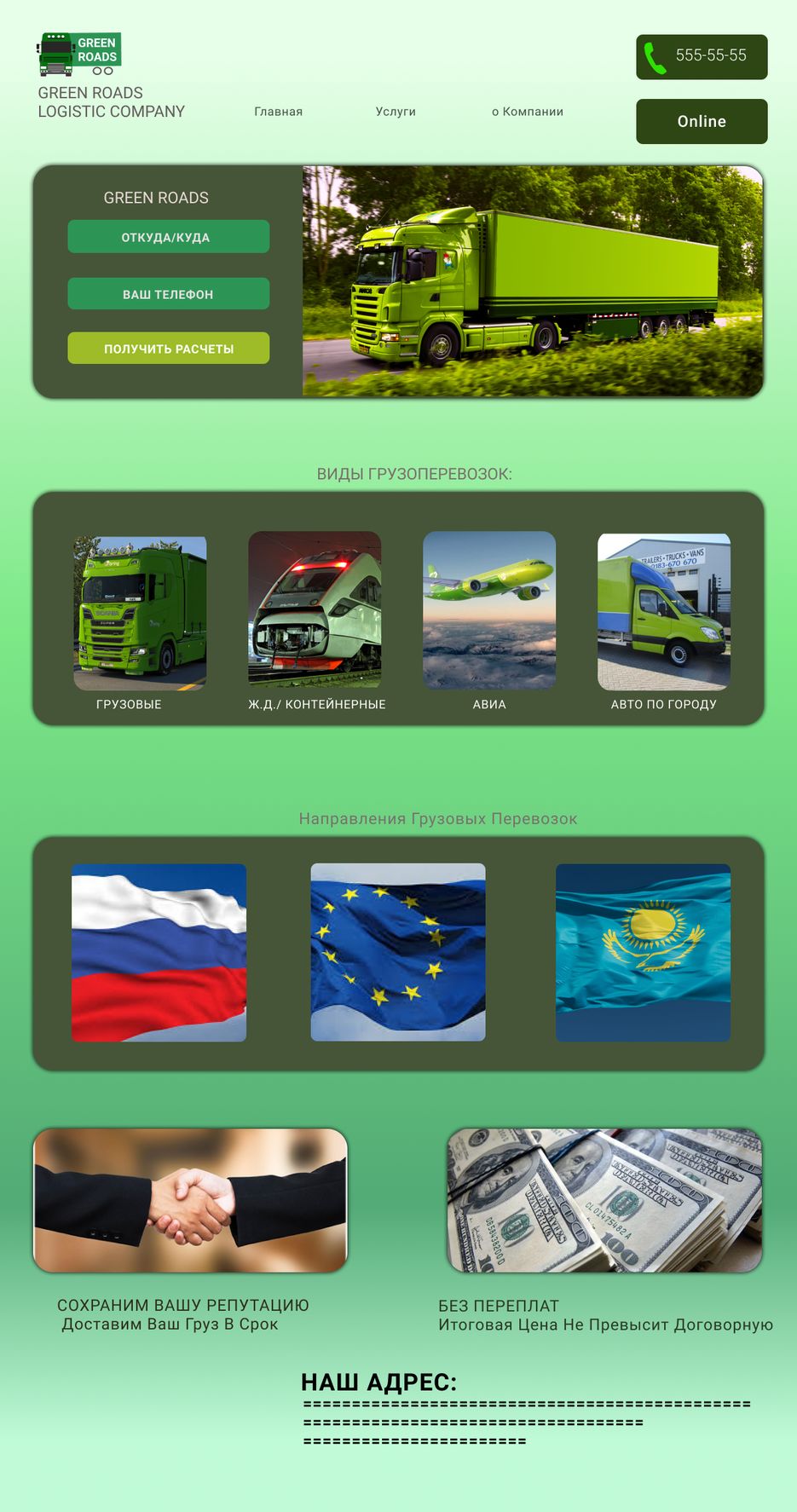This screenshot has height=1512, width=797.
Task: Open the ГРУЗОВЫЕ transport card
Action: pyautogui.click(x=140, y=613)
